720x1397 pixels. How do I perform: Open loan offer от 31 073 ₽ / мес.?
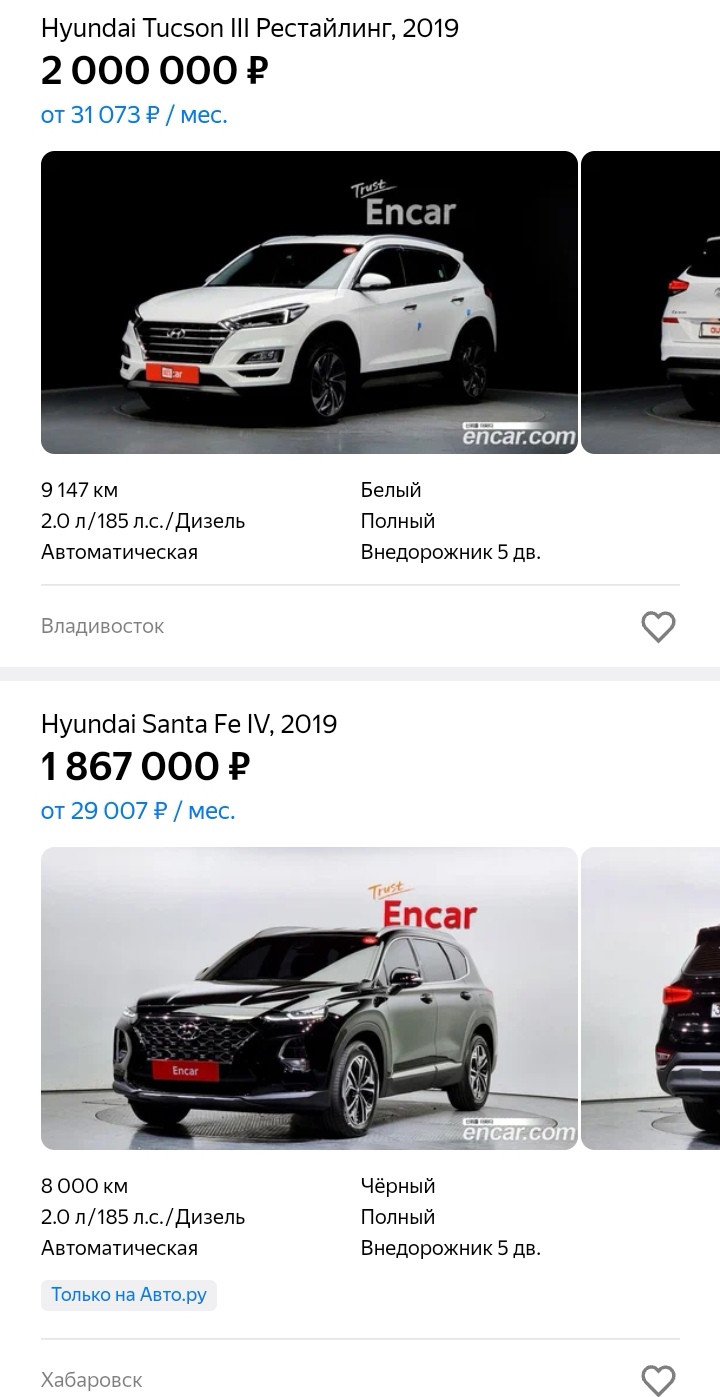pyautogui.click(x=134, y=115)
